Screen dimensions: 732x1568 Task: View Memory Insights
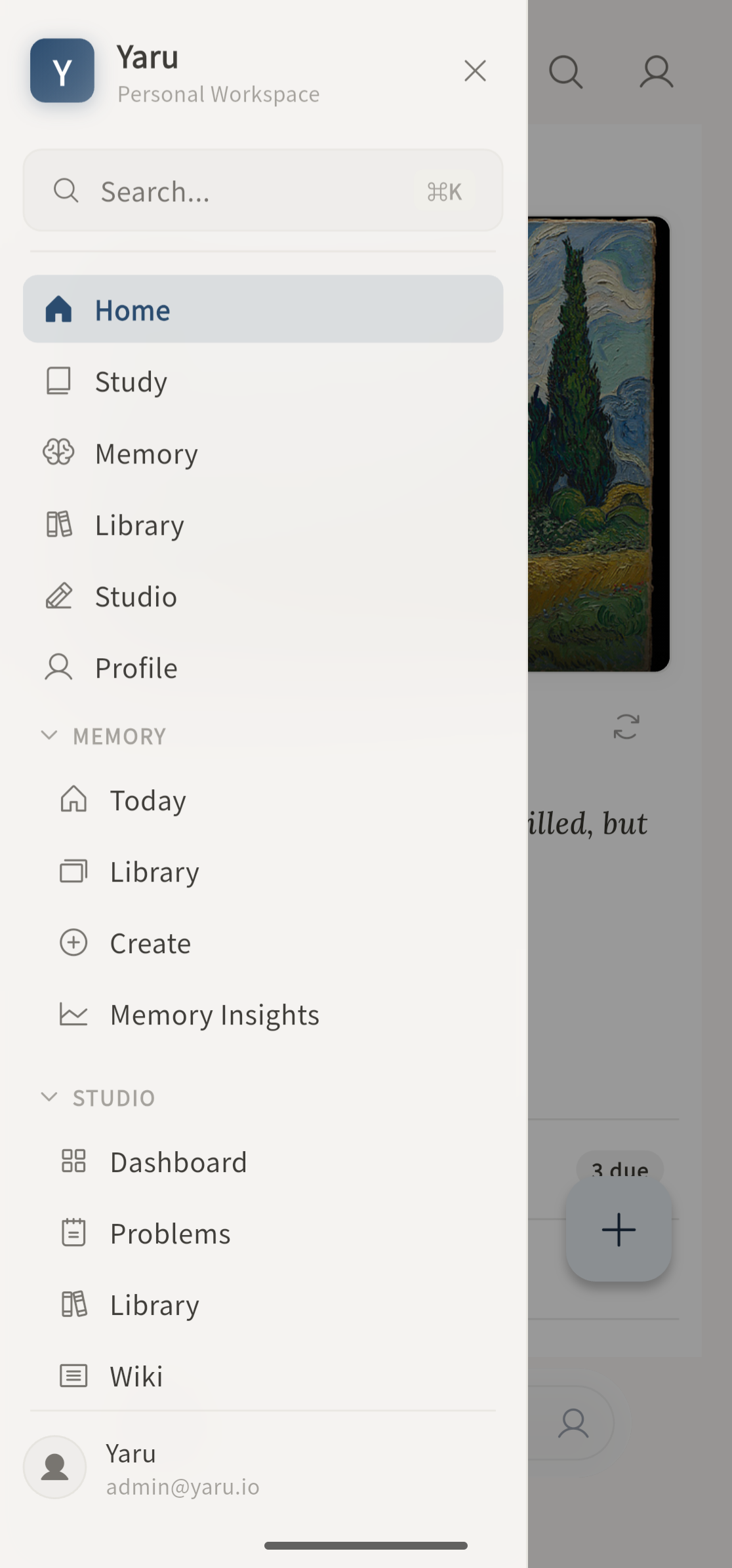[x=214, y=1015]
